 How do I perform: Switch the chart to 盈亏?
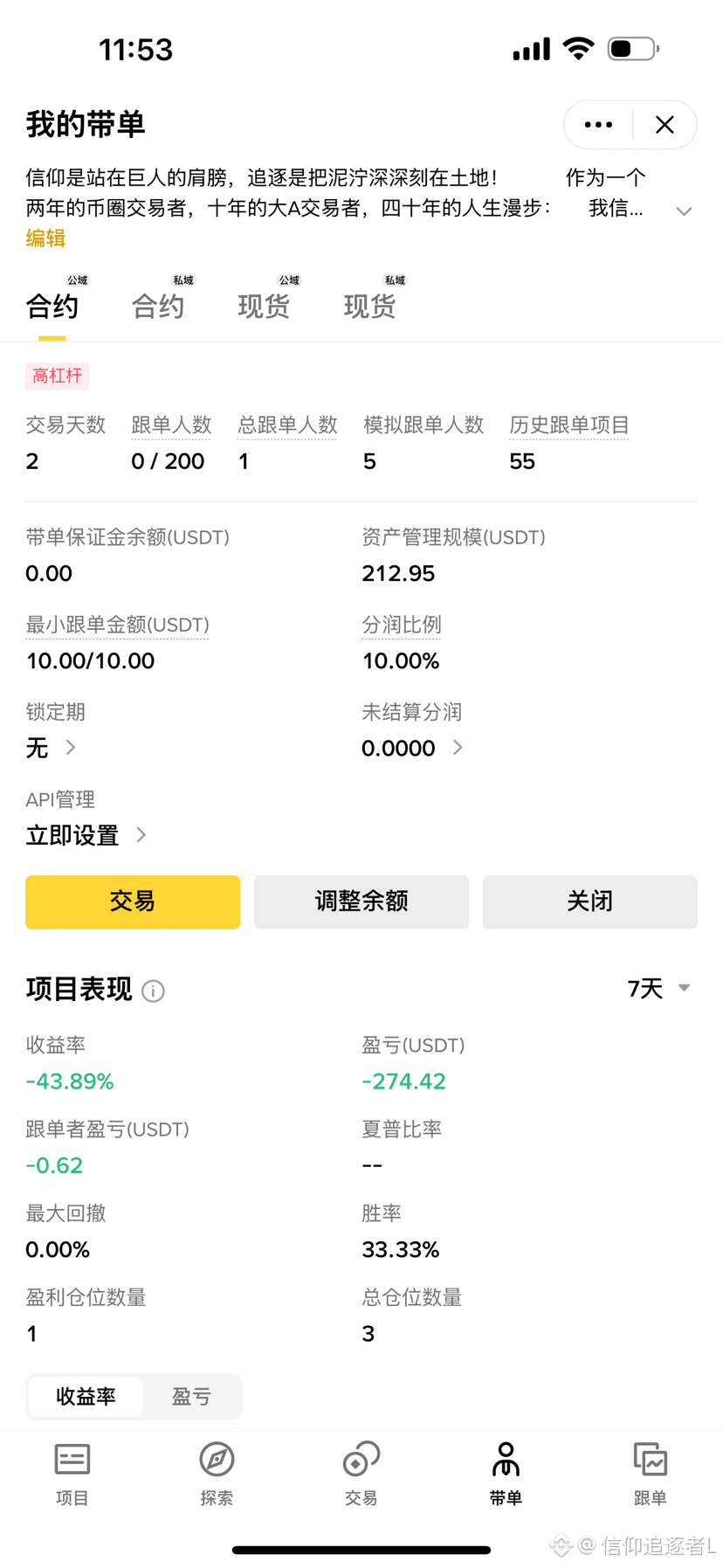pos(191,1397)
